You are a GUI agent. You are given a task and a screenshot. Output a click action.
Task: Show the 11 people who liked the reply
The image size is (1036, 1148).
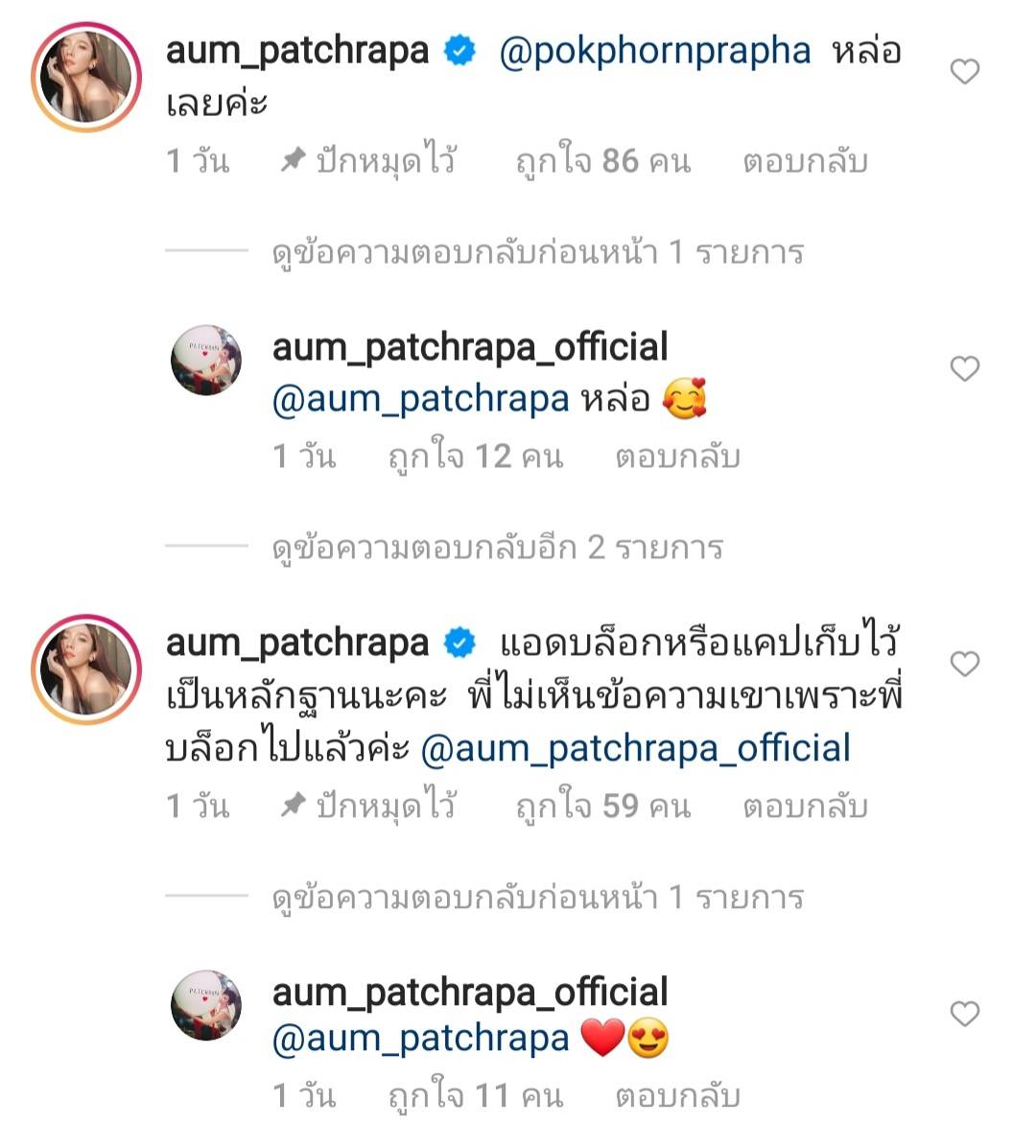click(475, 1095)
